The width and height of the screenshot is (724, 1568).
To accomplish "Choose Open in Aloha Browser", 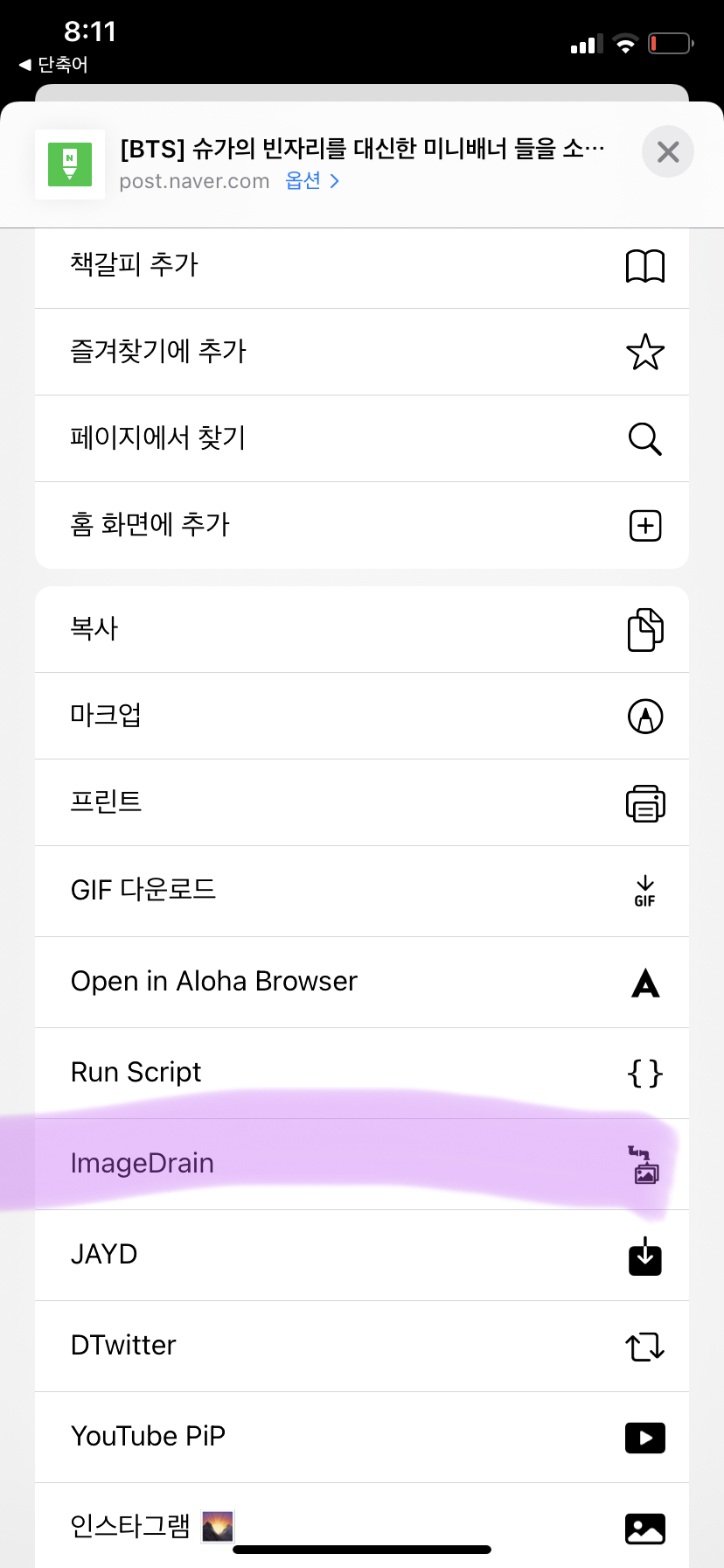I will 361,982.
